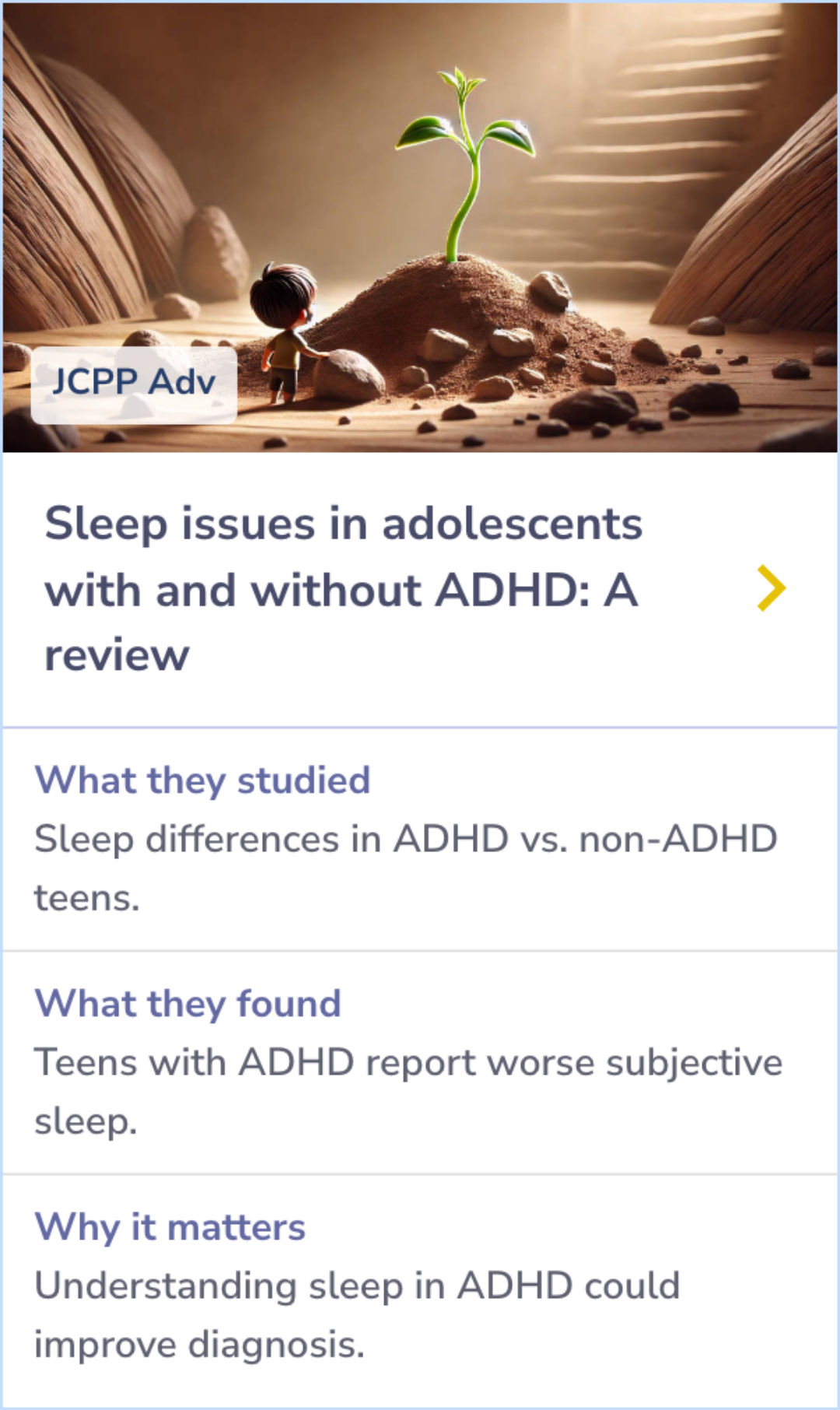
Task: Select the 'What they studied' section heading
Action: (x=201, y=779)
